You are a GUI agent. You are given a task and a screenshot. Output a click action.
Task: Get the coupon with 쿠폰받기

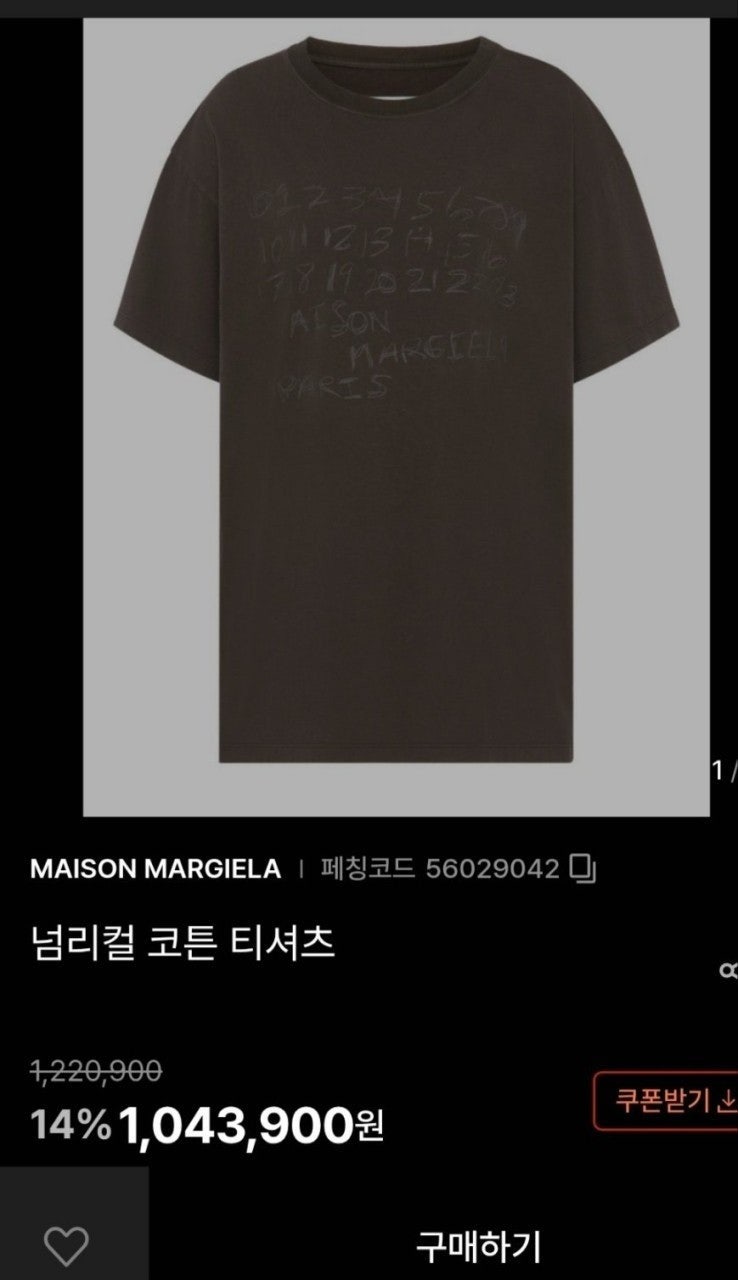(x=666, y=1101)
